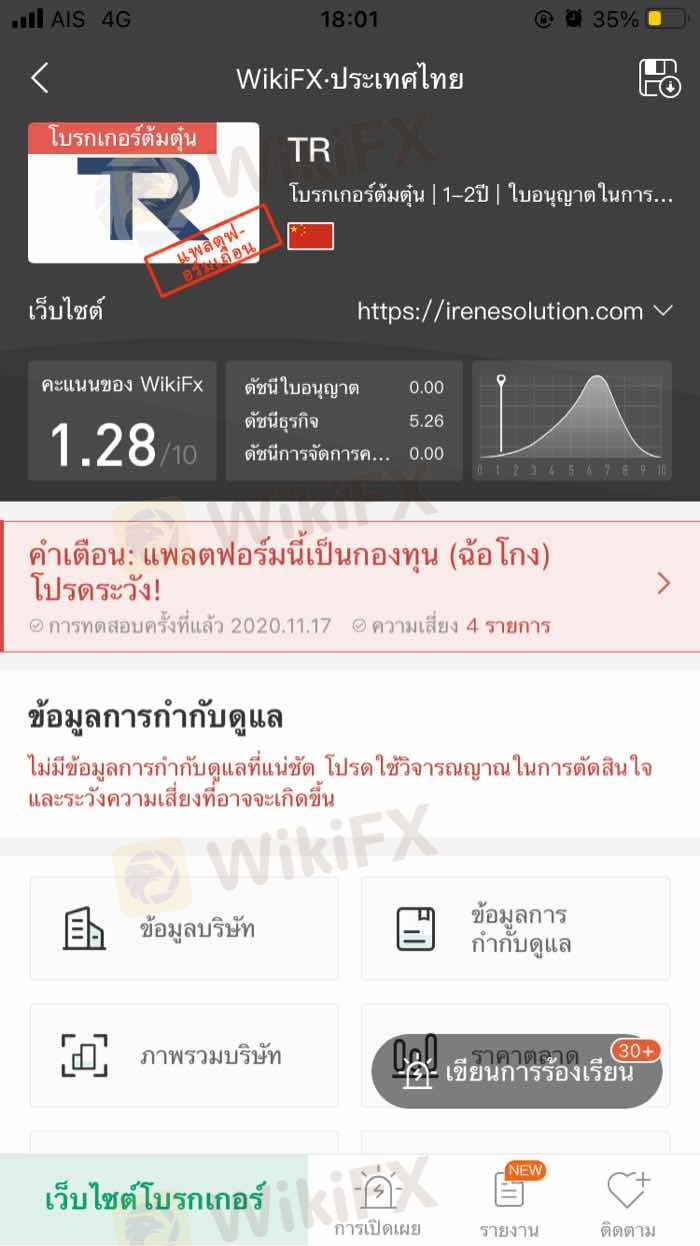Visit เว็บไซต์โบรกเกอร์ broker website
This screenshot has width=700, height=1246.
[154, 1199]
